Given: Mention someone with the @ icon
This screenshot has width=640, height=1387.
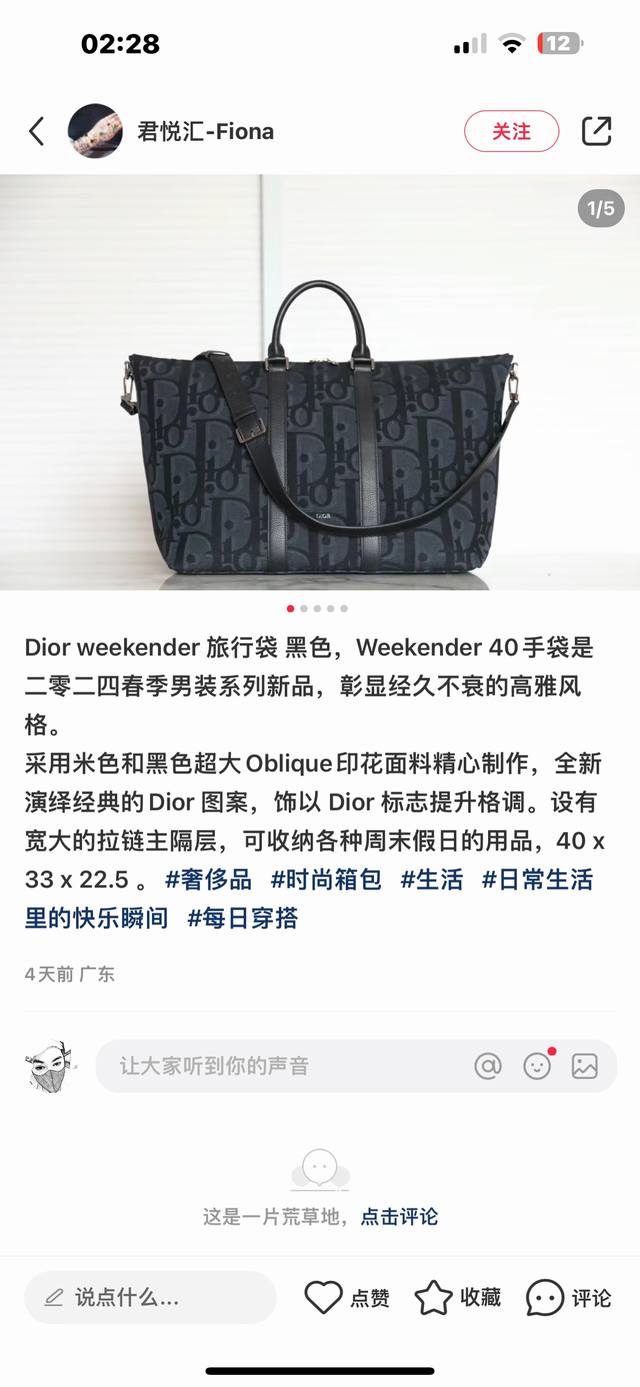Looking at the screenshot, I should (488, 1066).
